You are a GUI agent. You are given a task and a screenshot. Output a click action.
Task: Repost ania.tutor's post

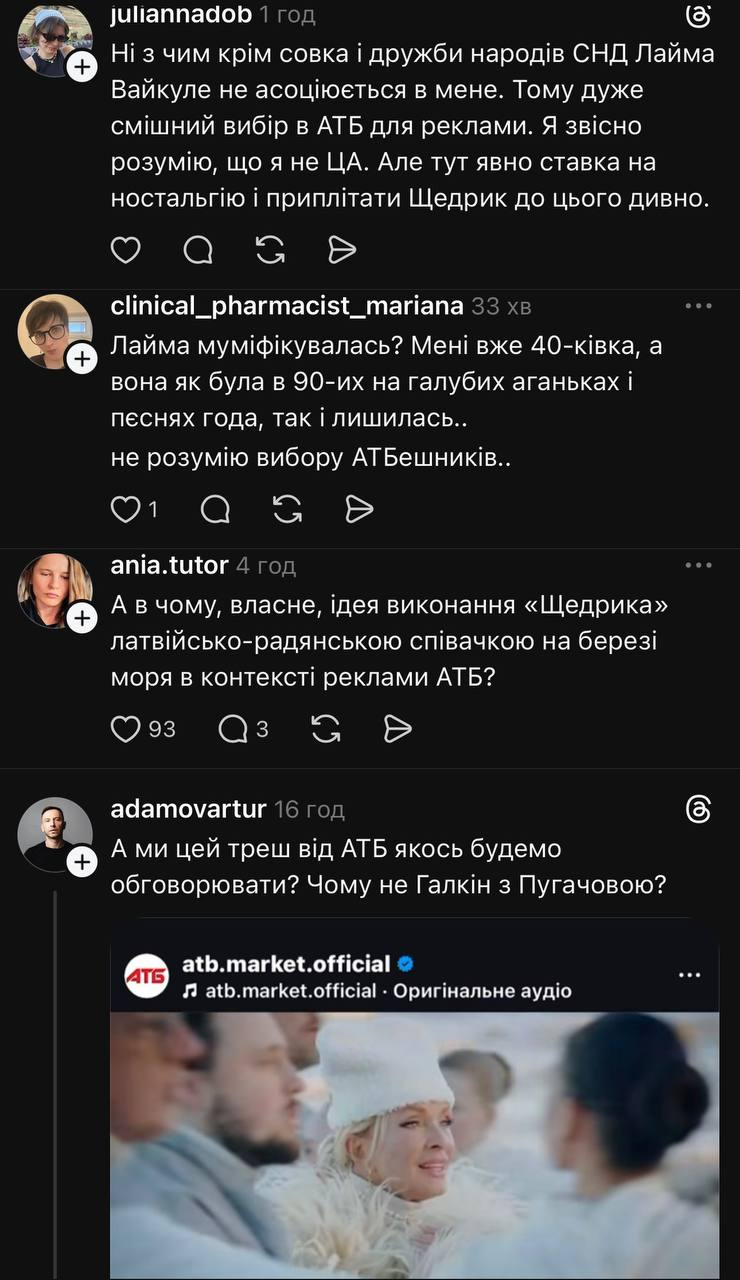click(x=325, y=730)
